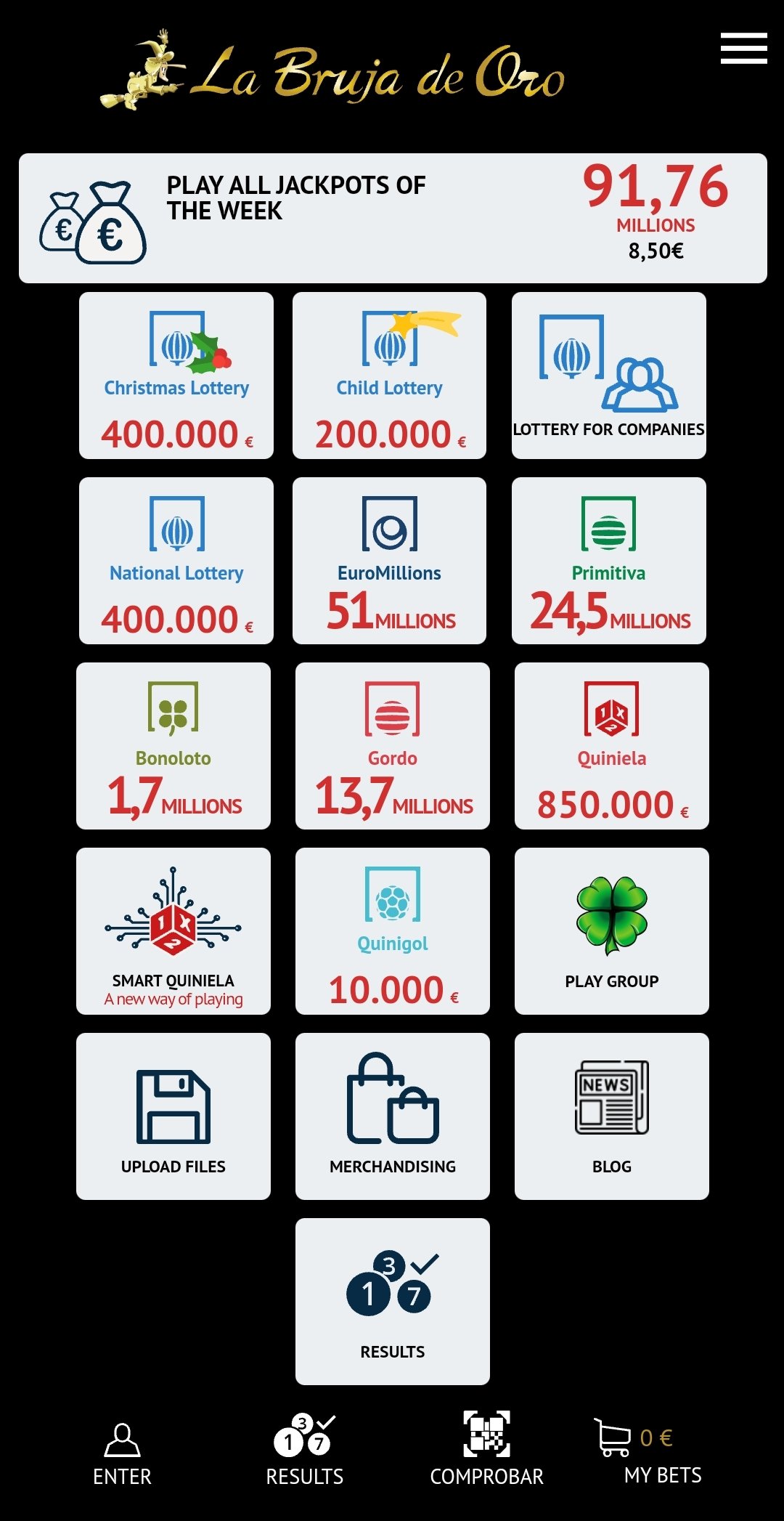Viewport: 784px width, 1521px height.
Task: Open Lottery for Companies
Action: [x=609, y=376]
